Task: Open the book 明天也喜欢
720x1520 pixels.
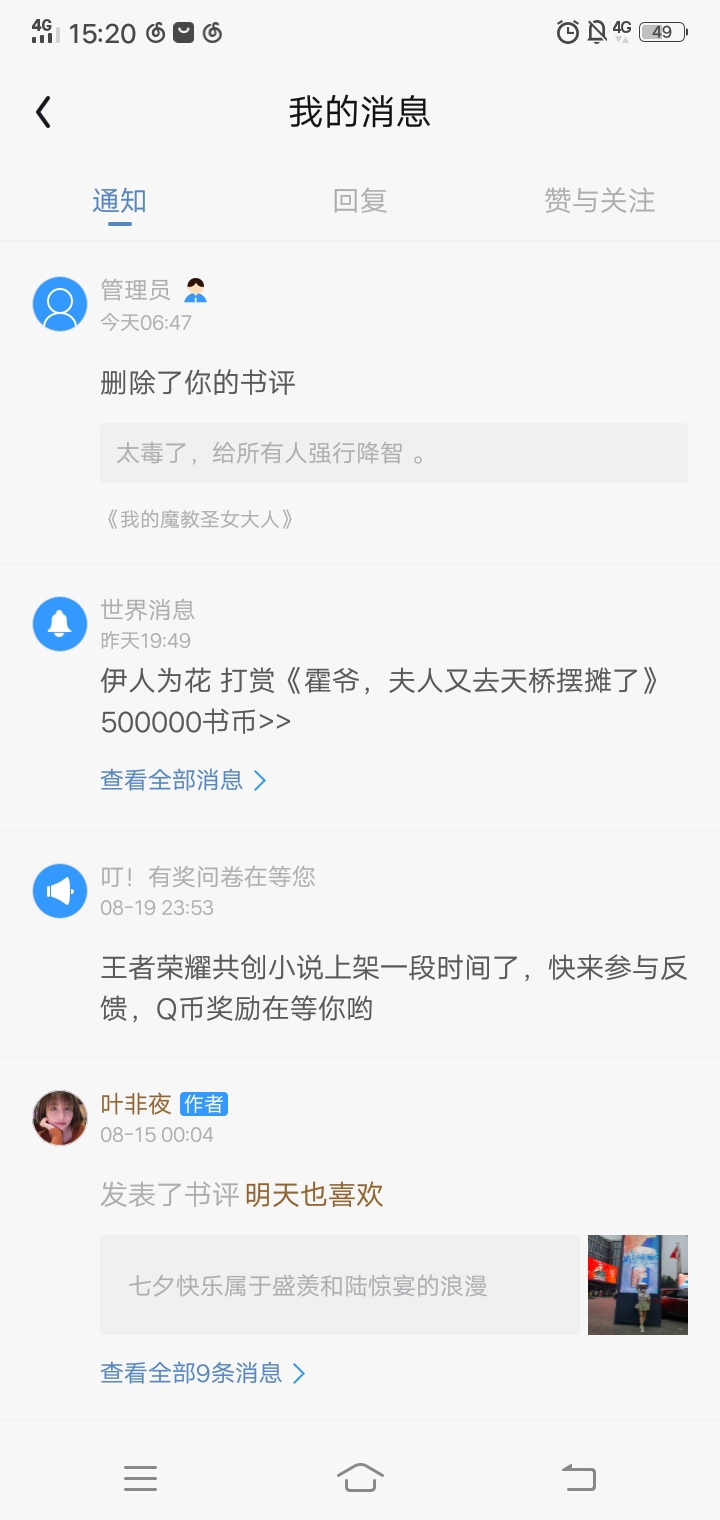Action: click(314, 1195)
